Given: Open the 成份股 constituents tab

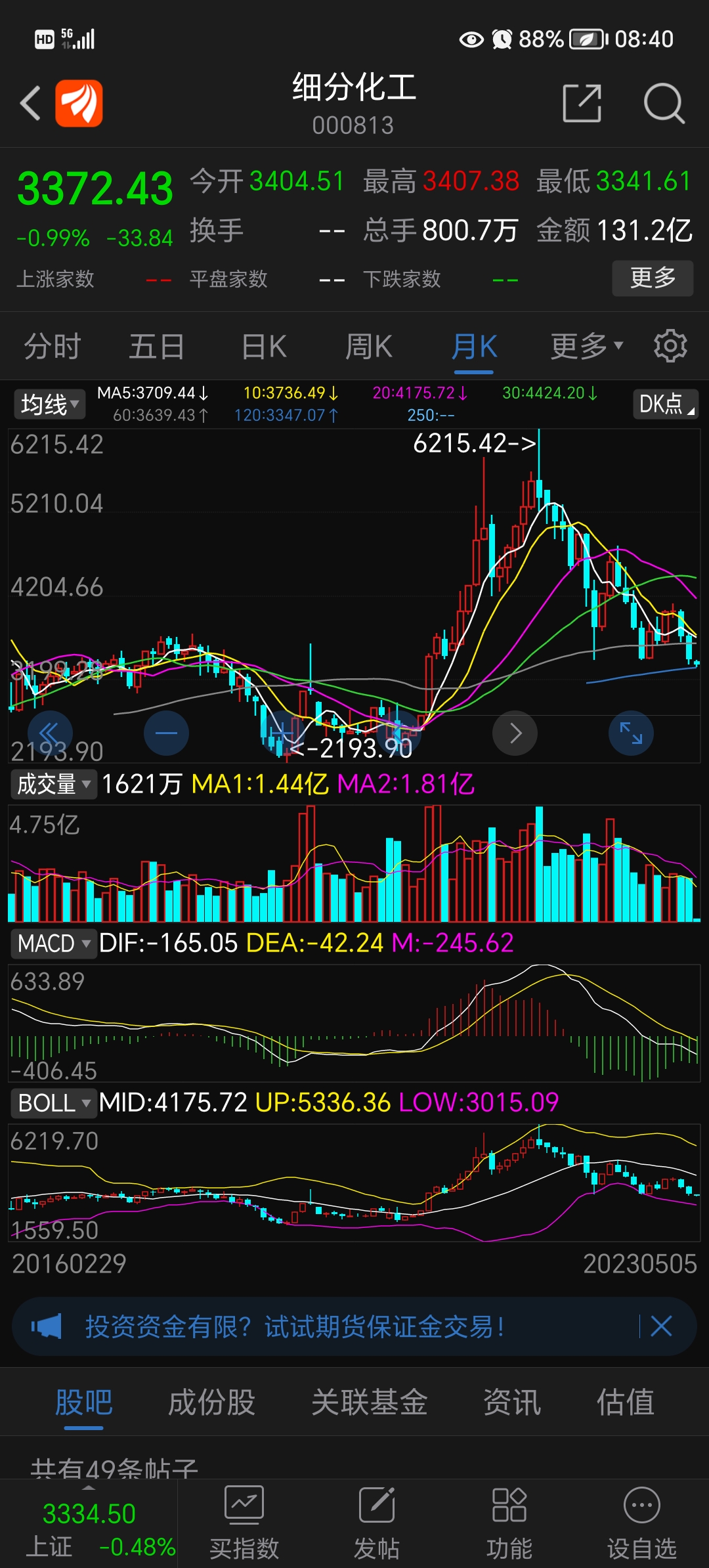Looking at the screenshot, I should pos(211,1401).
